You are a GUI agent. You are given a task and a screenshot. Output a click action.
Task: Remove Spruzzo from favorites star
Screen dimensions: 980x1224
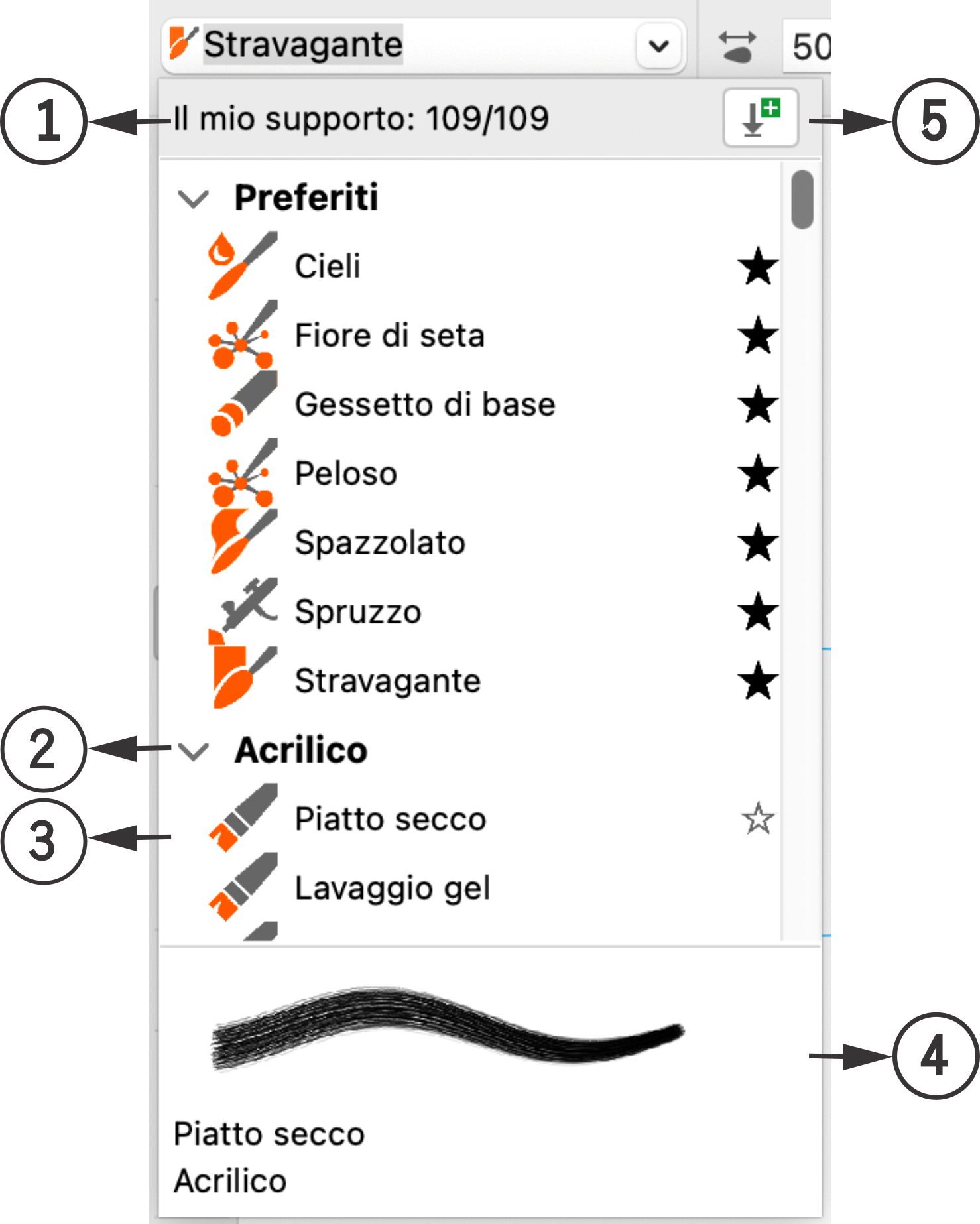pos(758,611)
